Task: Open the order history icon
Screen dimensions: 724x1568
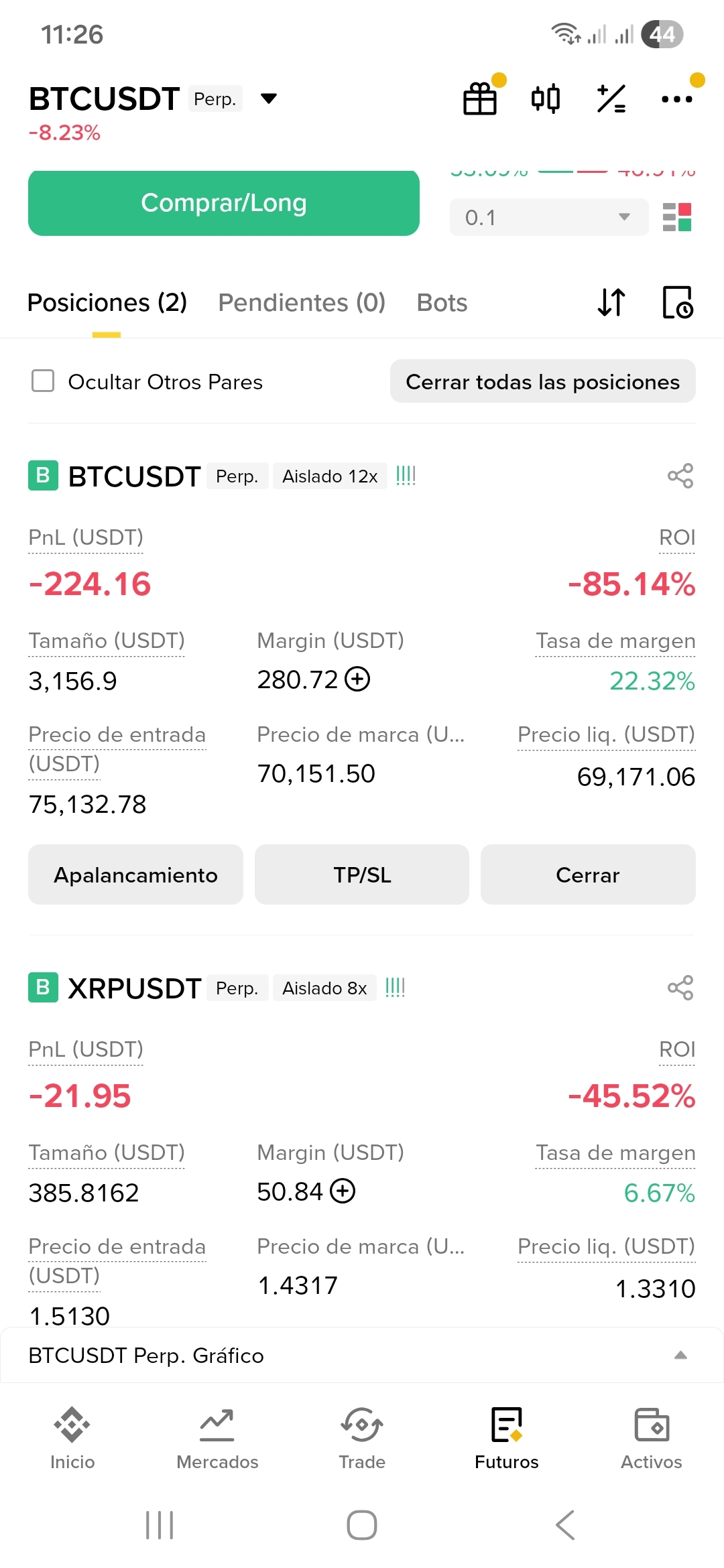Action: [x=677, y=302]
